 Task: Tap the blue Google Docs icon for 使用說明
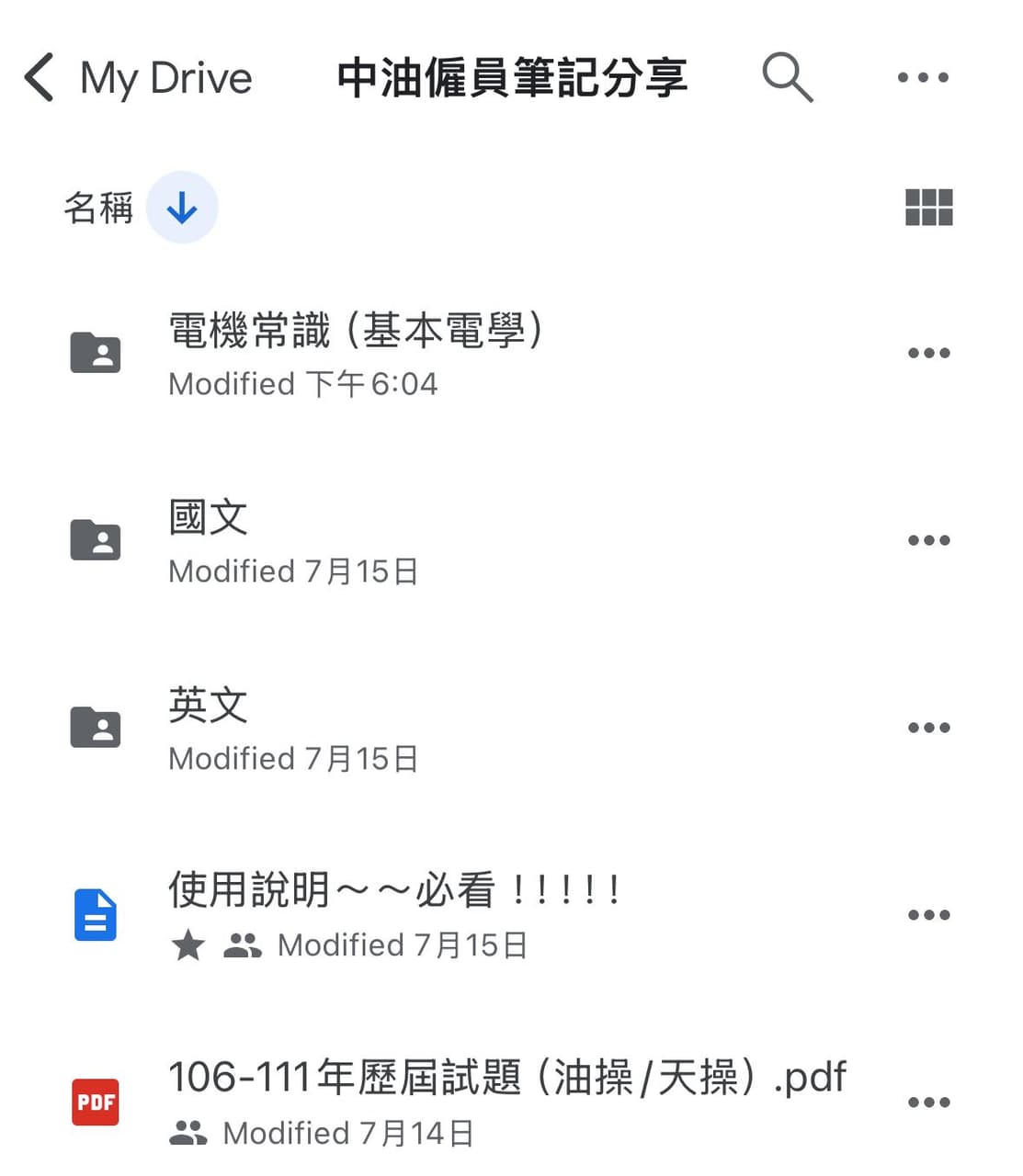pos(95,914)
